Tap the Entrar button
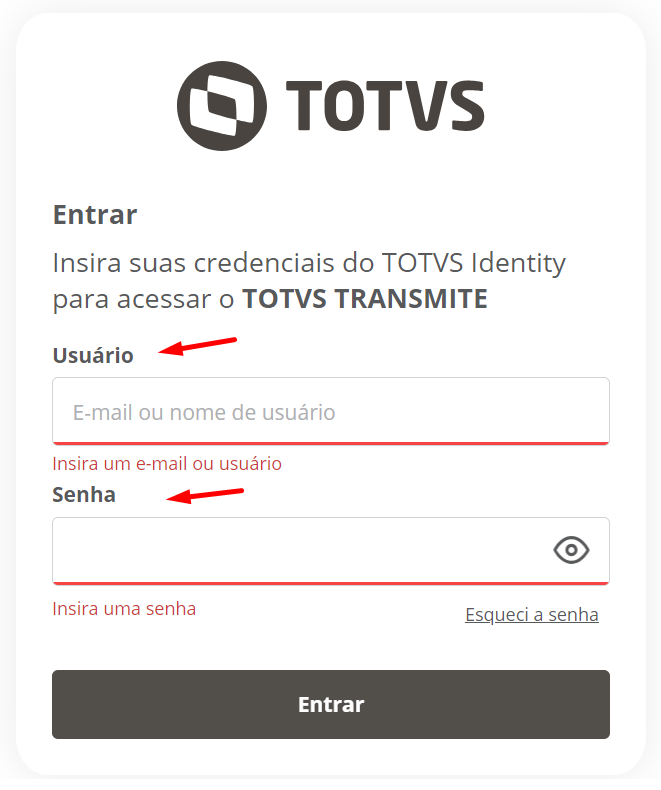 pyautogui.click(x=330, y=704)
